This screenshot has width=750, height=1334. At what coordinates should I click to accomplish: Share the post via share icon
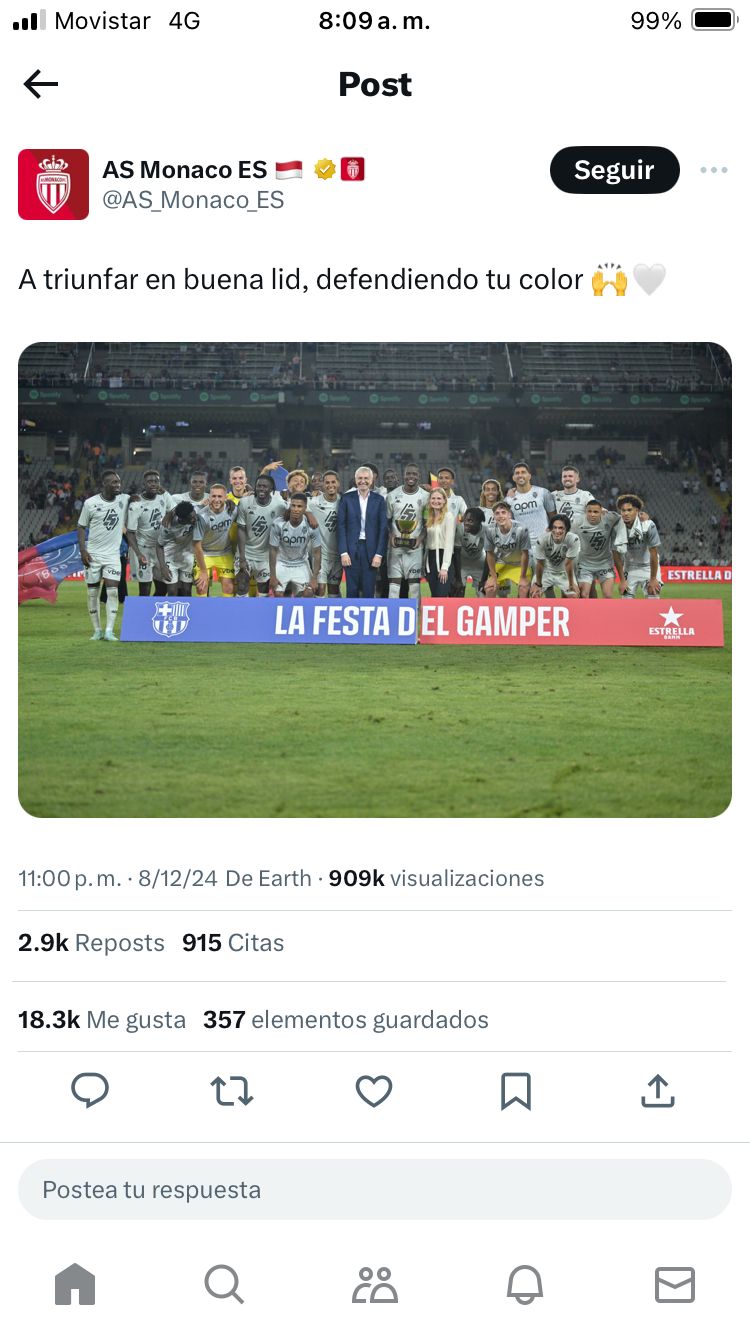tap(657, 1091)
